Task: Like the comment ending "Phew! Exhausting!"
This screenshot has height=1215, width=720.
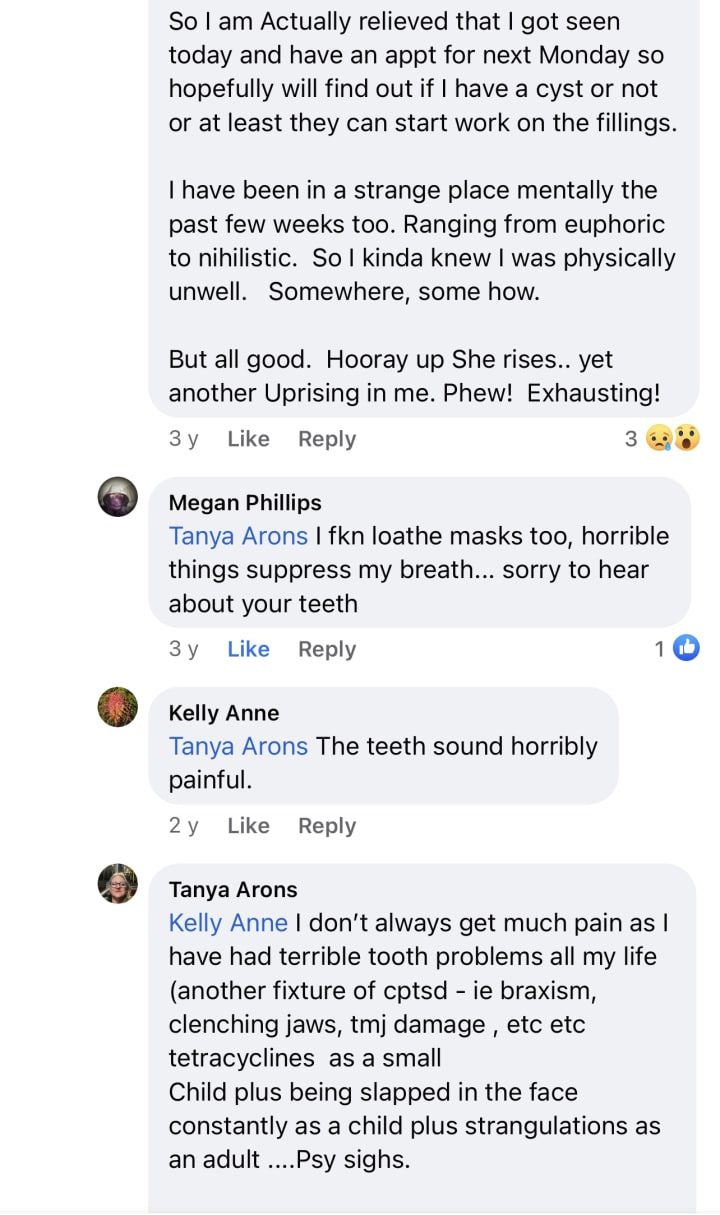Action: [248, 439]
